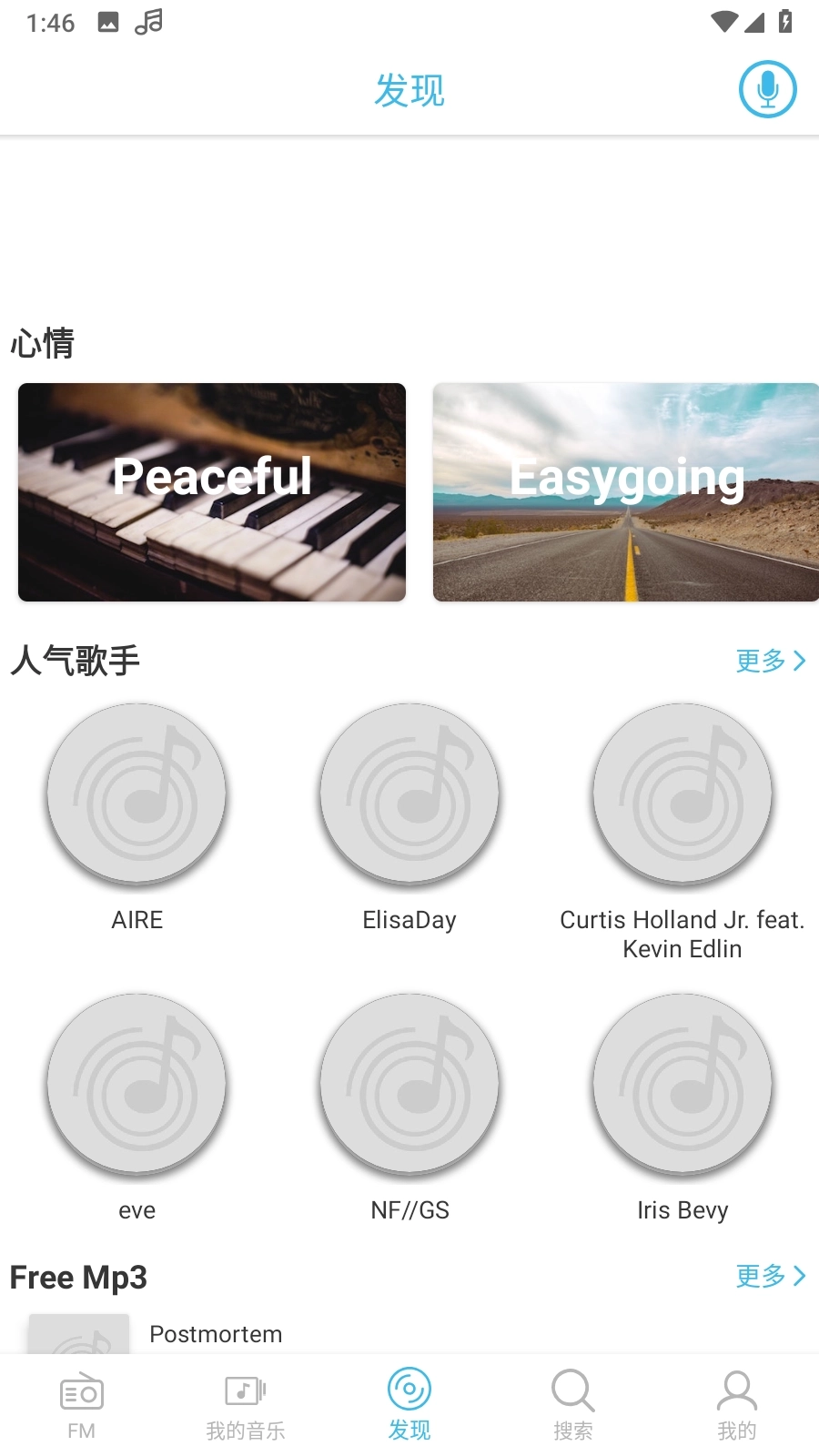Tap the battery indicator in status bar
The width and height of the screenshot is (819, 1456).
(x=785, y=21)
